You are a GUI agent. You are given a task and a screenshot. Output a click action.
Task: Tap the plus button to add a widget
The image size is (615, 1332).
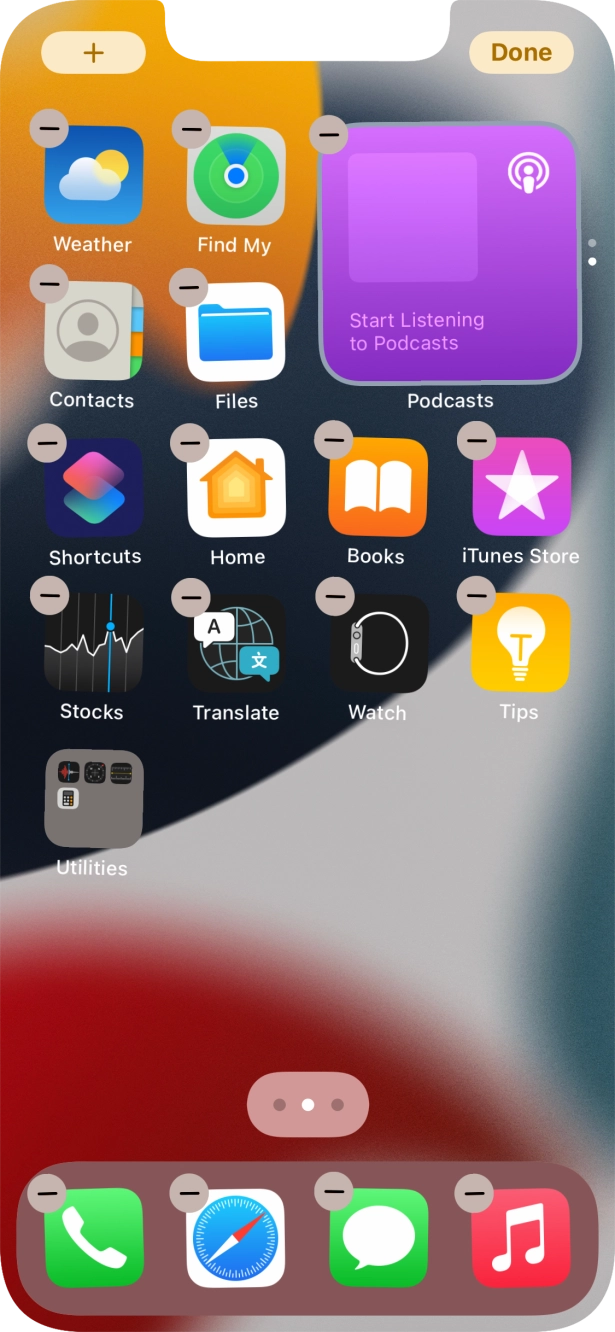pos(93,53)
